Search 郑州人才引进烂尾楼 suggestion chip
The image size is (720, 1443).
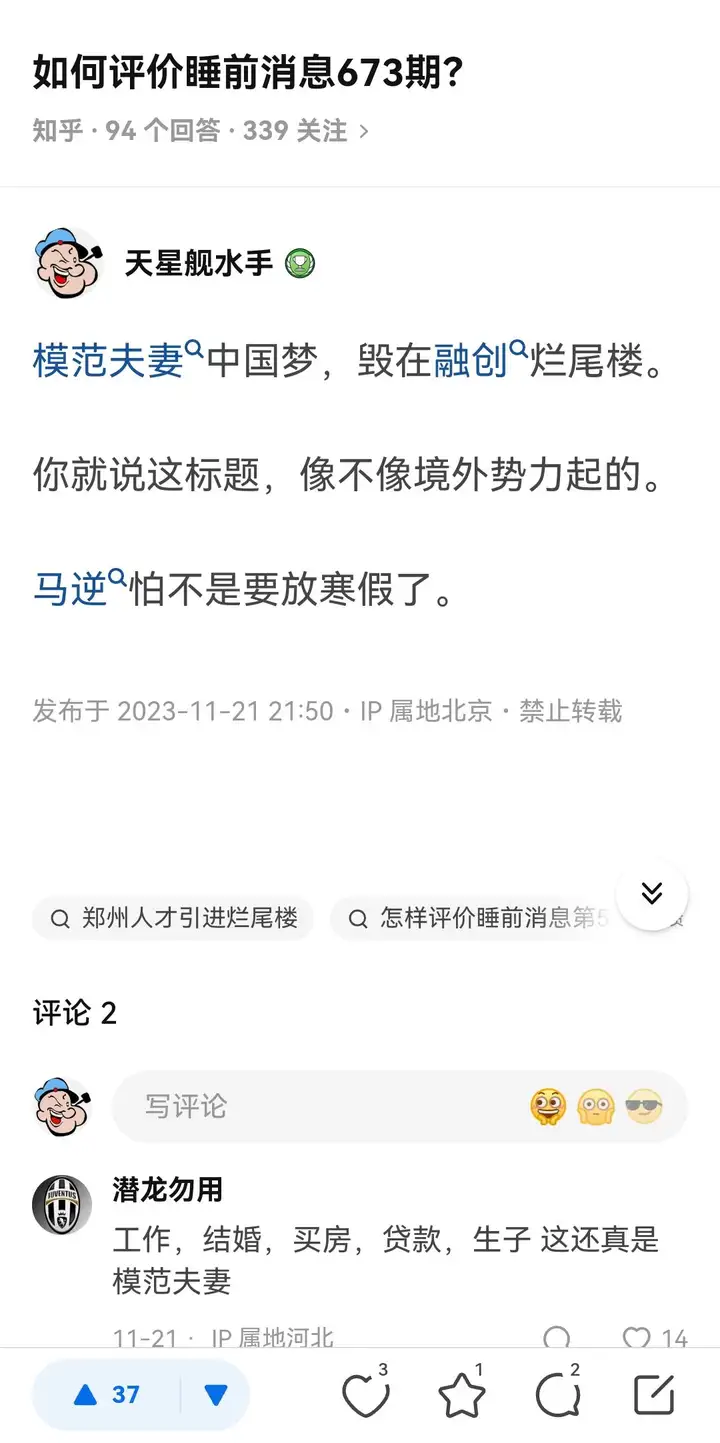[x=174, y=918]
